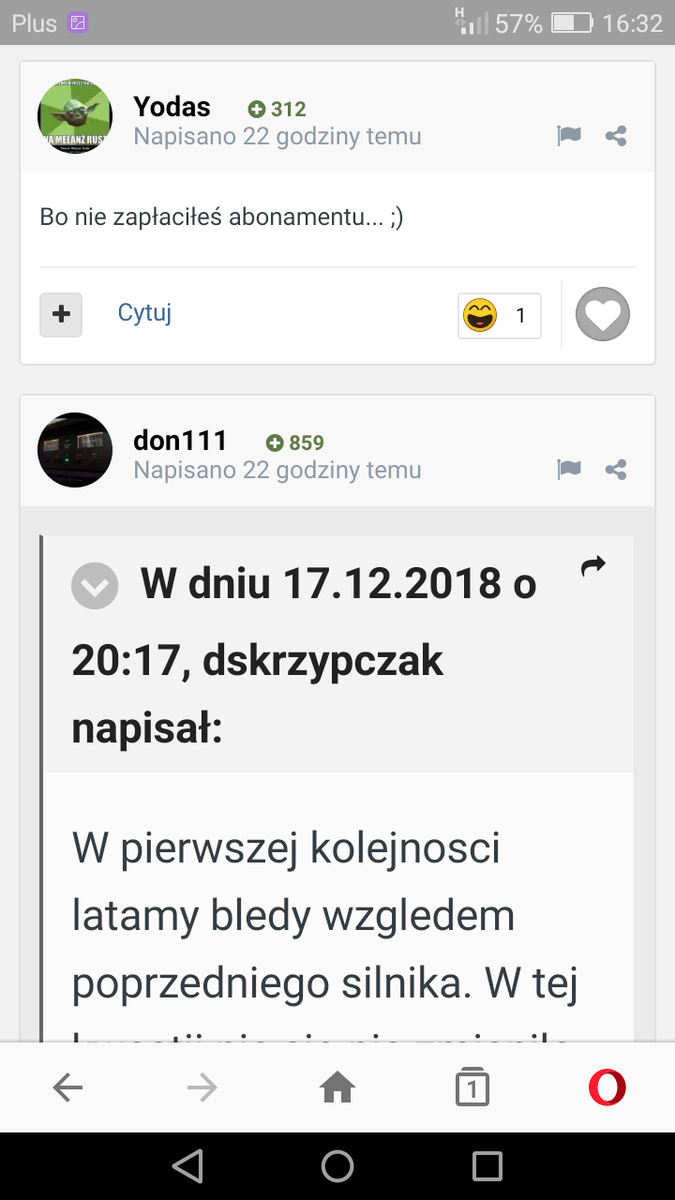Report don111's post with the flag icon
Image resolution: width=675 pixels, height=1200 pixels.
569,469
